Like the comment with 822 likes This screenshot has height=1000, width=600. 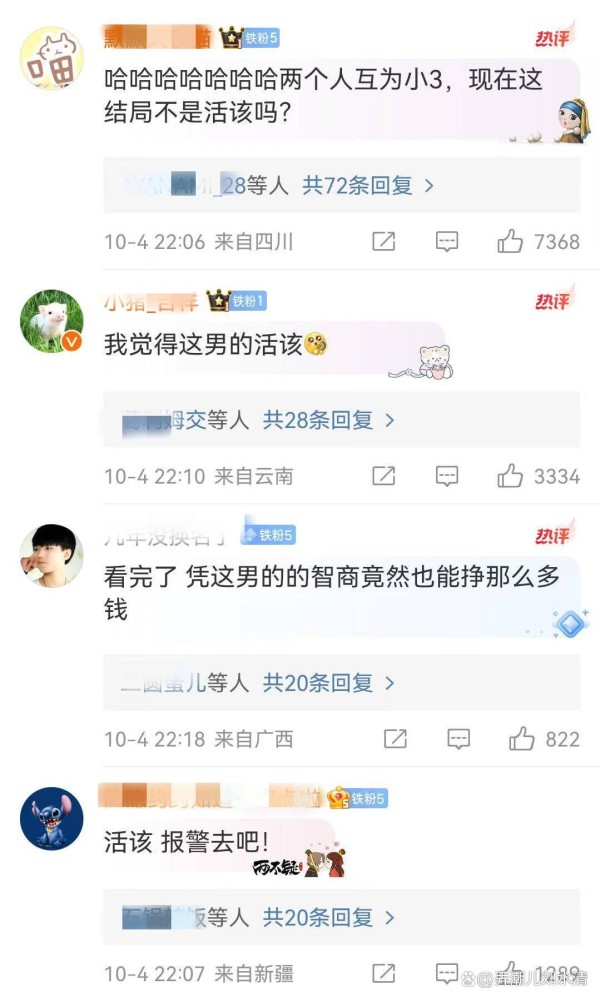522,739
